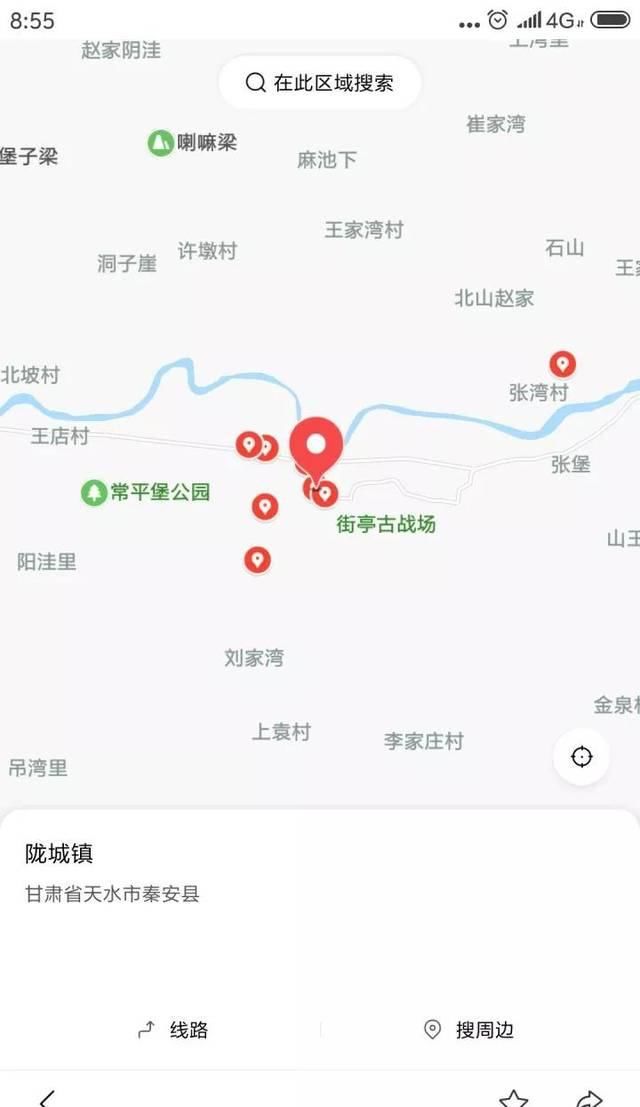640x1107 pixels.
Task: Open the 常平堡公园 park marker
Action: [94, 492]
